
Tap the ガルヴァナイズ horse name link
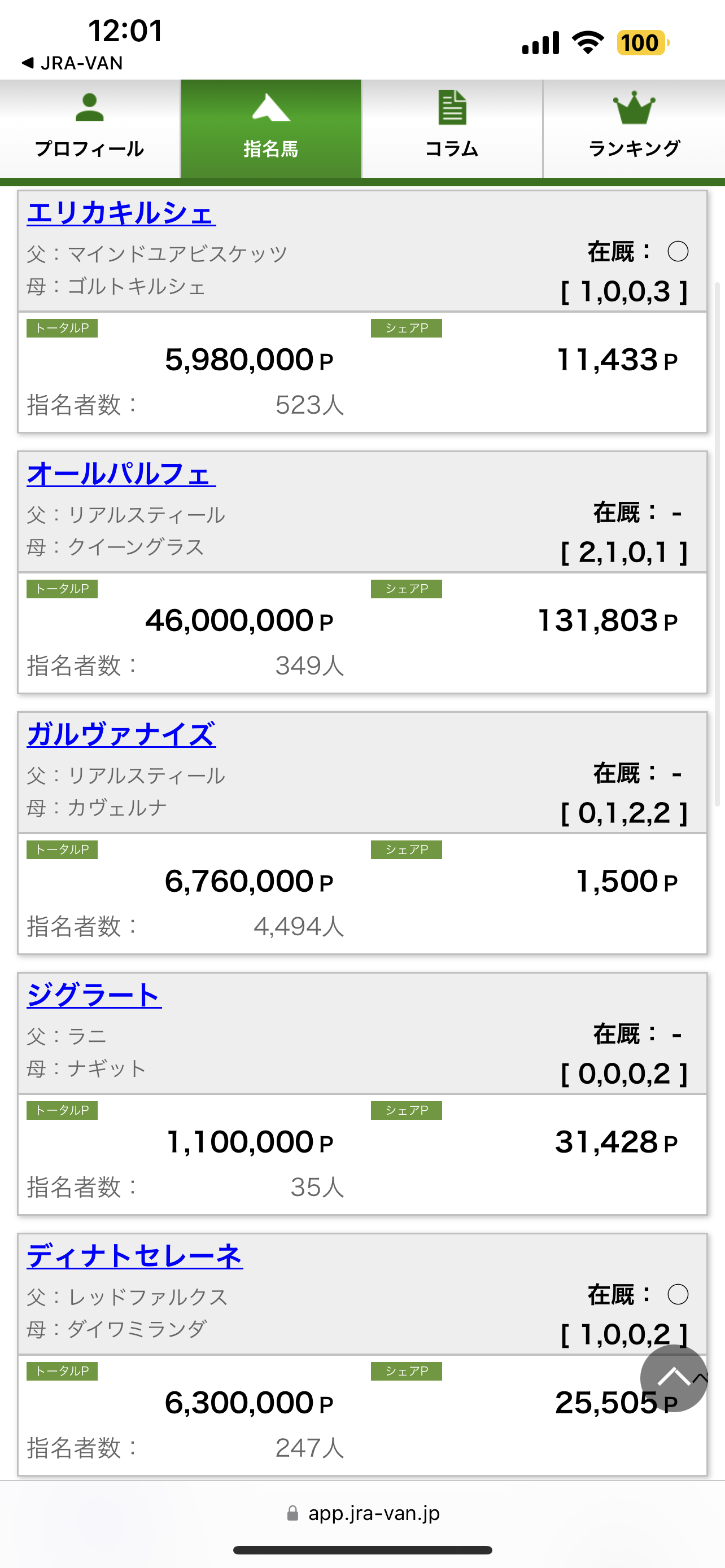(x=121, y=735)
